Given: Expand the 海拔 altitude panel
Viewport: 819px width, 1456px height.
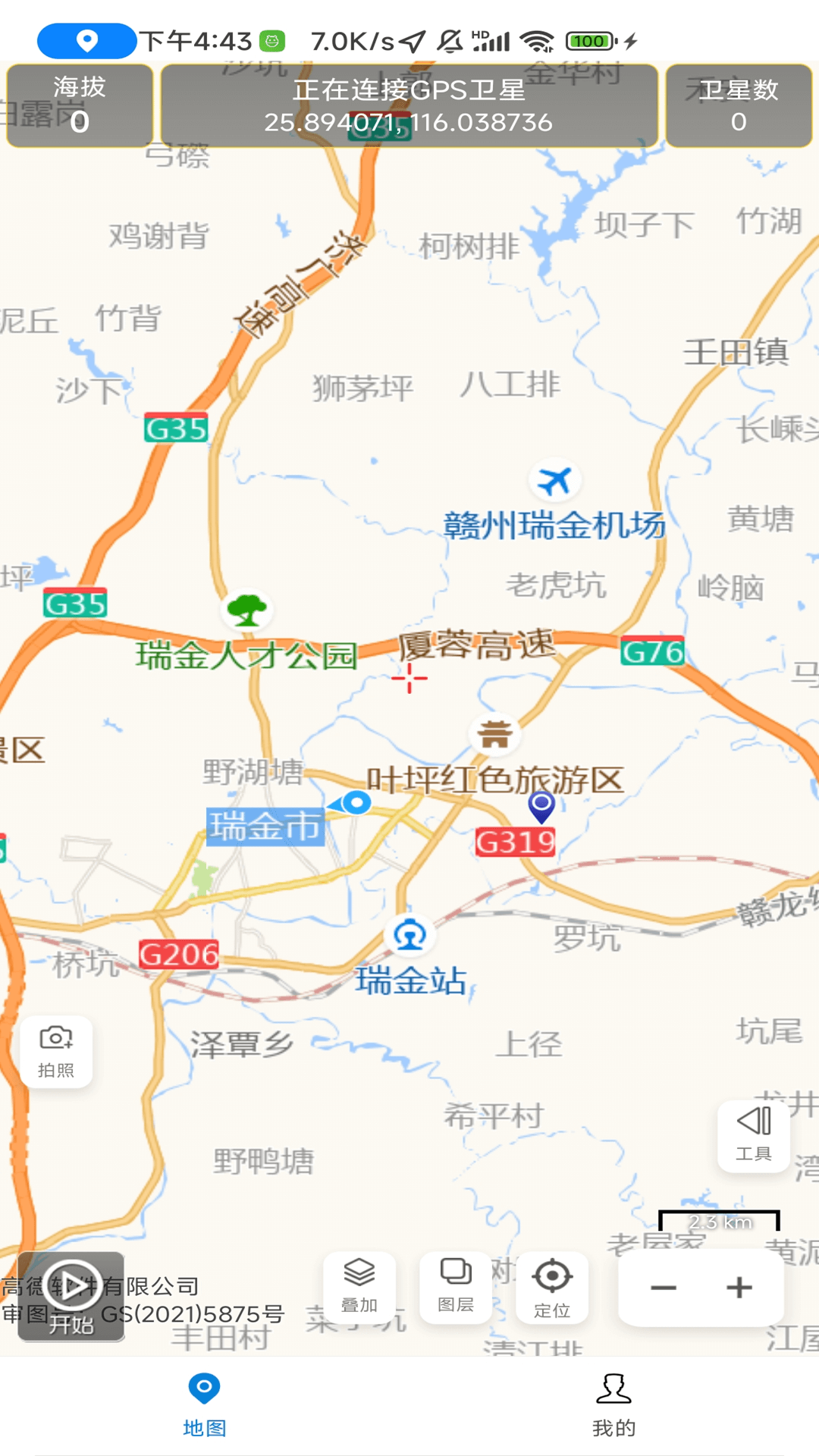Looking at the screenshot, I should pyautogui.click(x=80, y=105).
